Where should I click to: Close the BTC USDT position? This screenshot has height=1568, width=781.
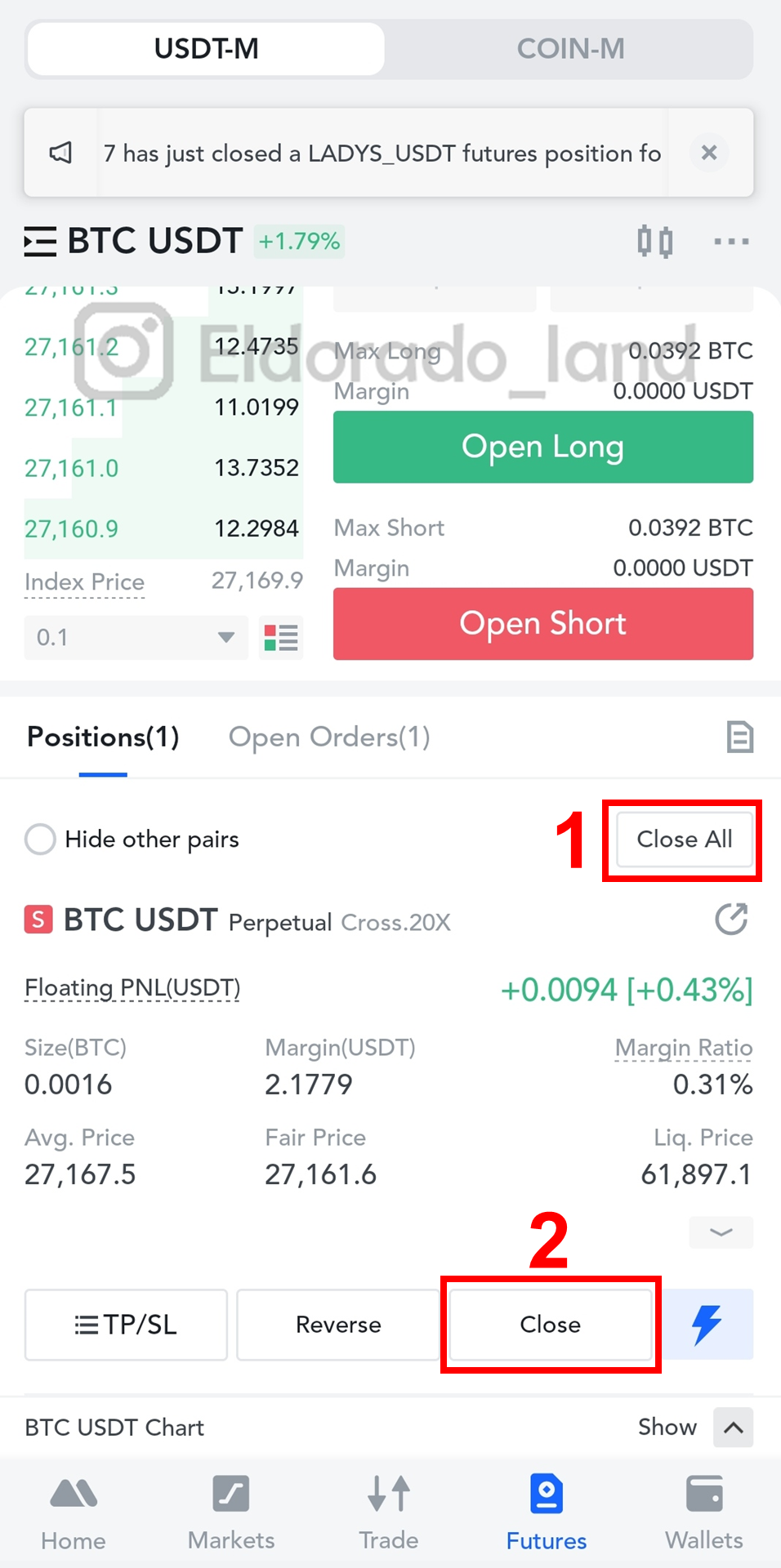(551, 1325)
